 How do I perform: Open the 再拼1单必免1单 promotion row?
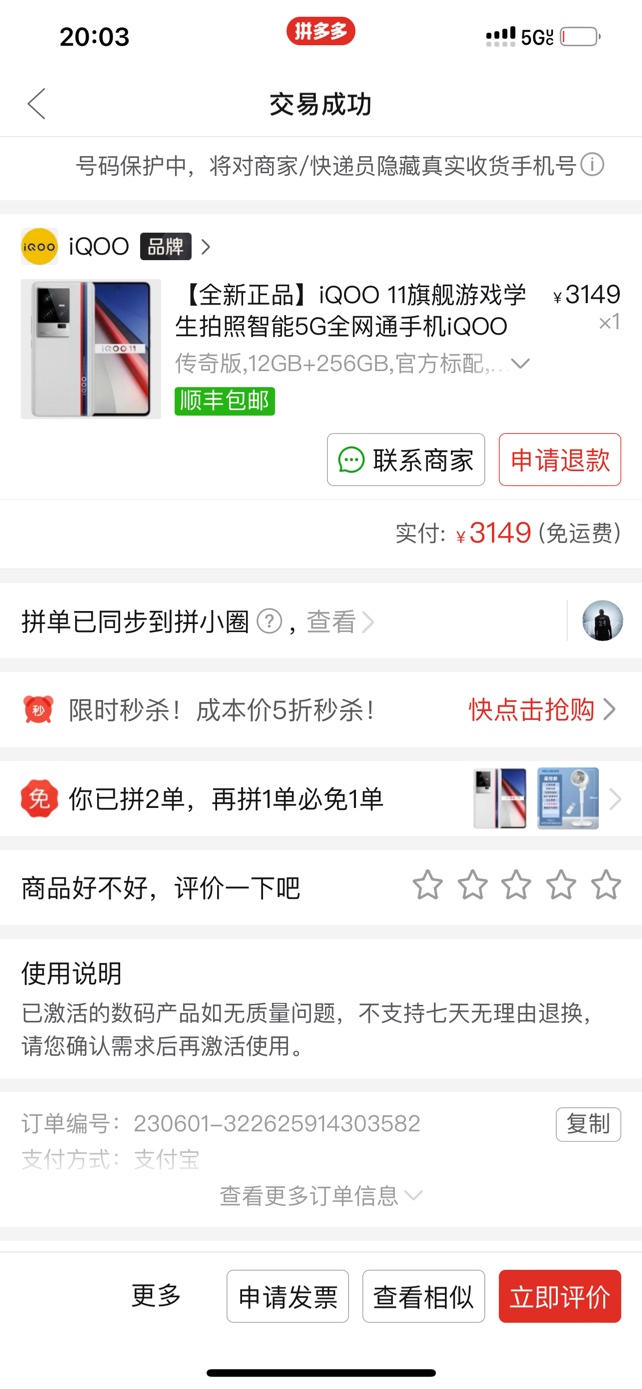tap(320, 799)
